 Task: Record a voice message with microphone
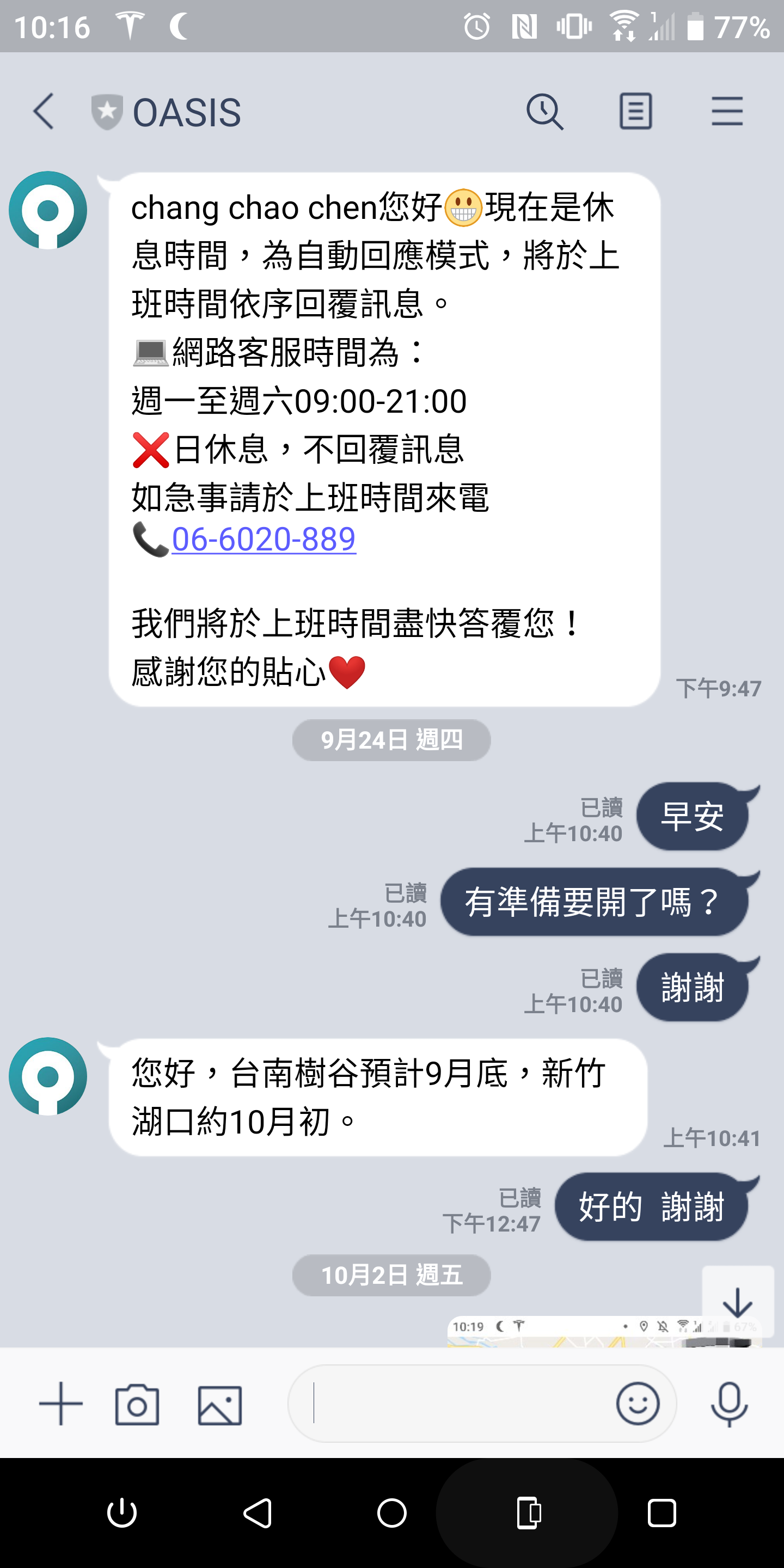point(728,1404)
